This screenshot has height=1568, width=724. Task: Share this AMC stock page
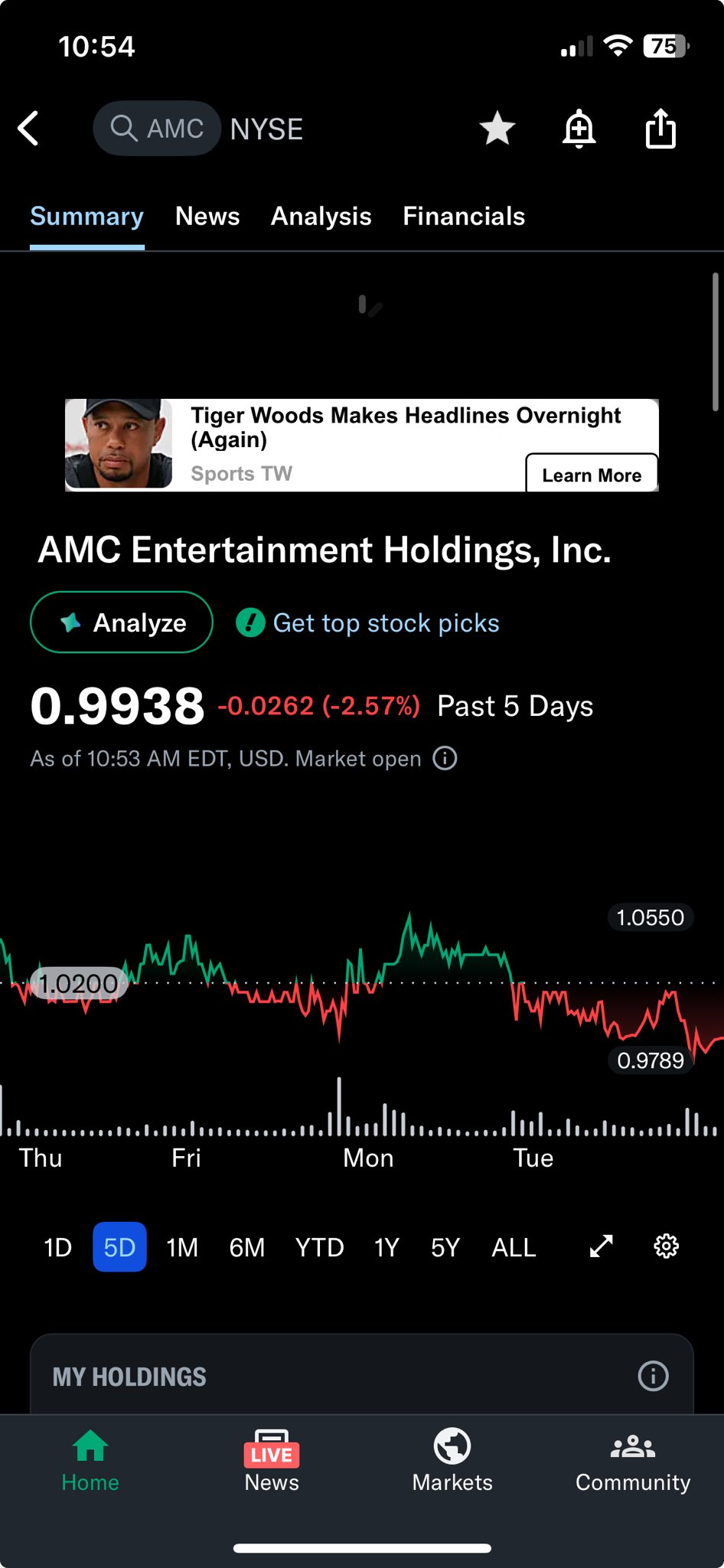pyautogui.click(x=660, y=129)
